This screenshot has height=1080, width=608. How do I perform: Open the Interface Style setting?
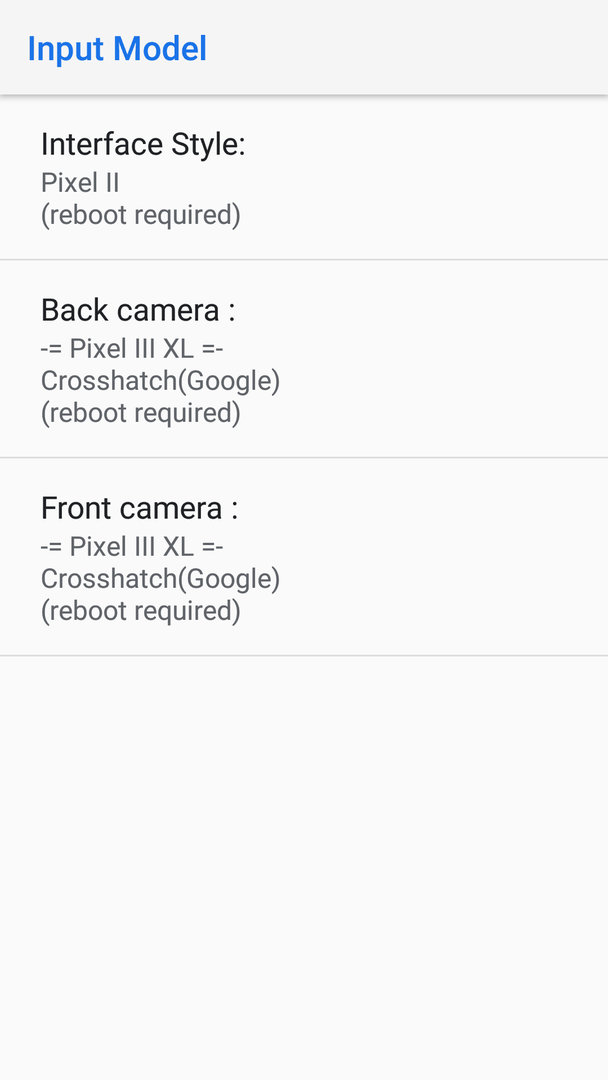pos(304,178)
